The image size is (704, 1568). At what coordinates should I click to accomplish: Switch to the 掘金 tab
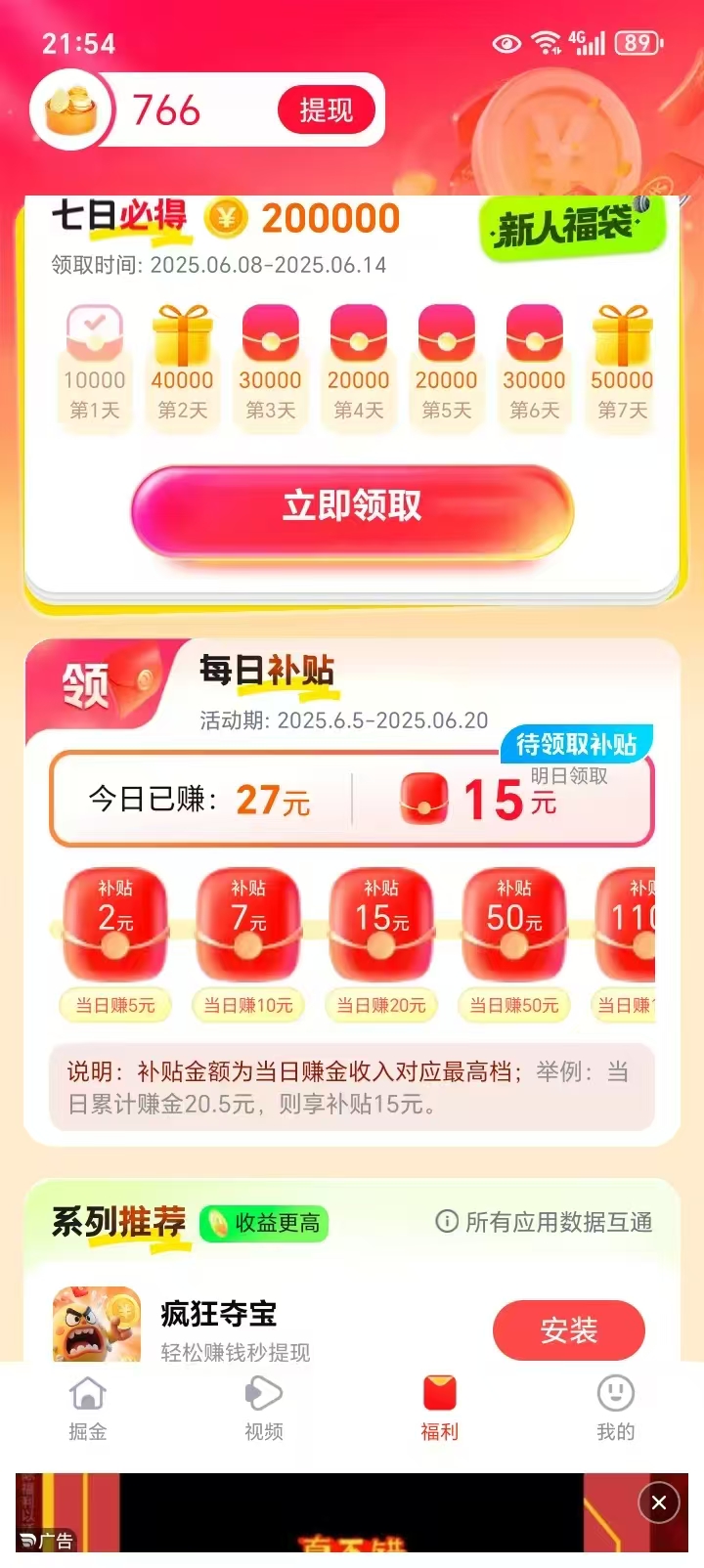88,1409
